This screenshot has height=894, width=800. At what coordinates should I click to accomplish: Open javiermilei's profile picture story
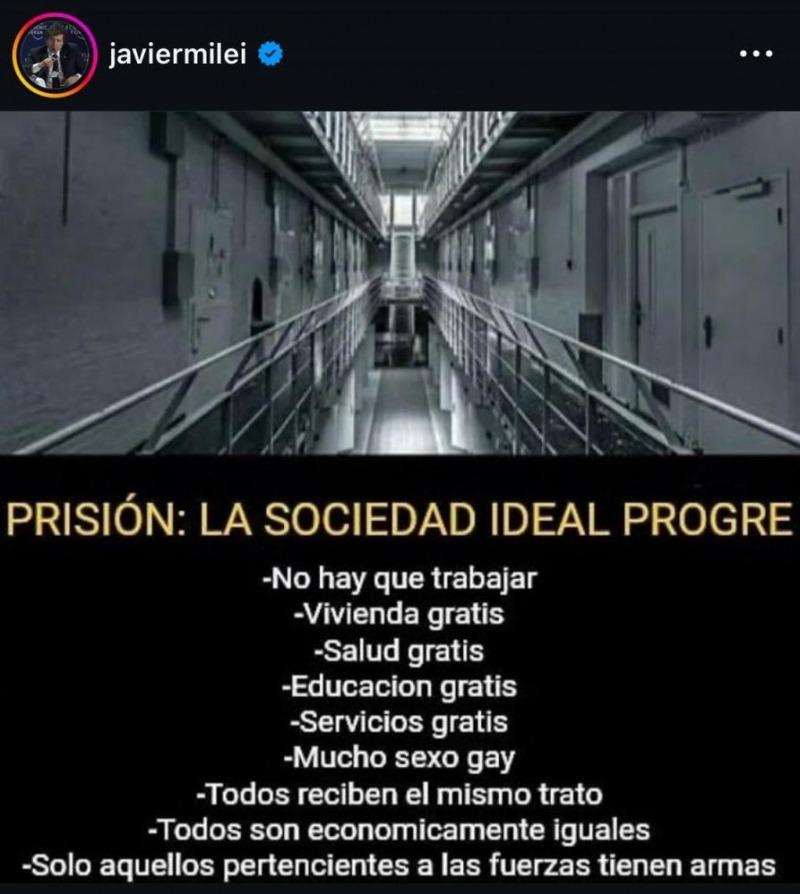click(x=53, y=55)
